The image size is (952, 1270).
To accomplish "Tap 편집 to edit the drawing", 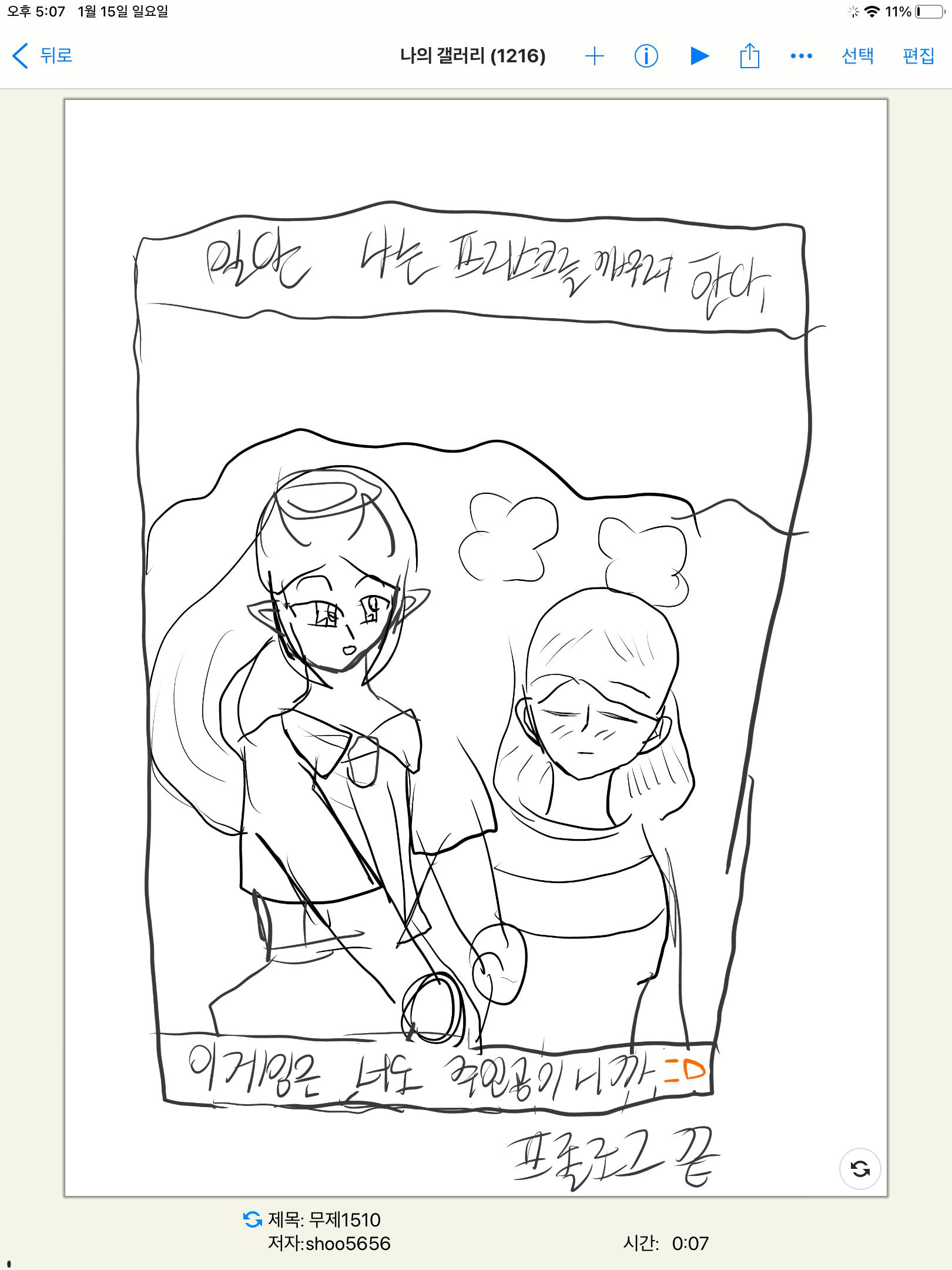I will click(919, 56).
